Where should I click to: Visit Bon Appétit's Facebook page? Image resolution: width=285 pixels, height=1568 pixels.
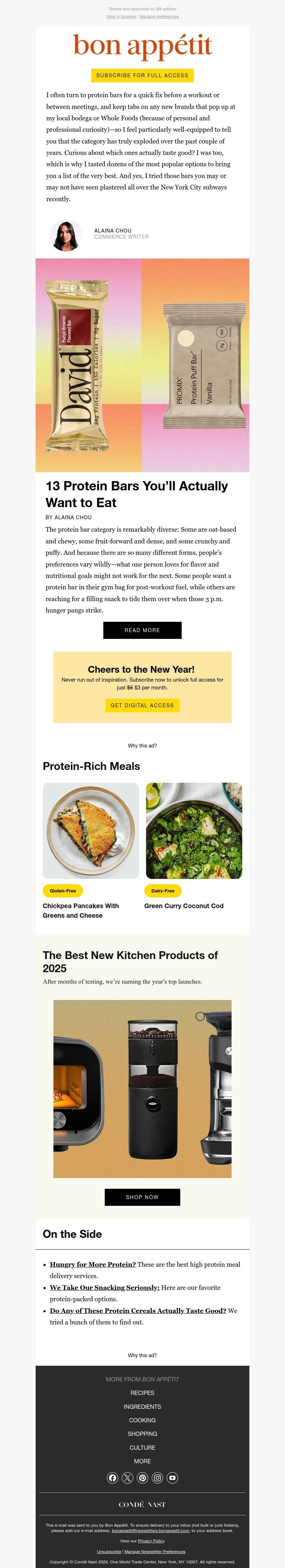(112, 1477)
